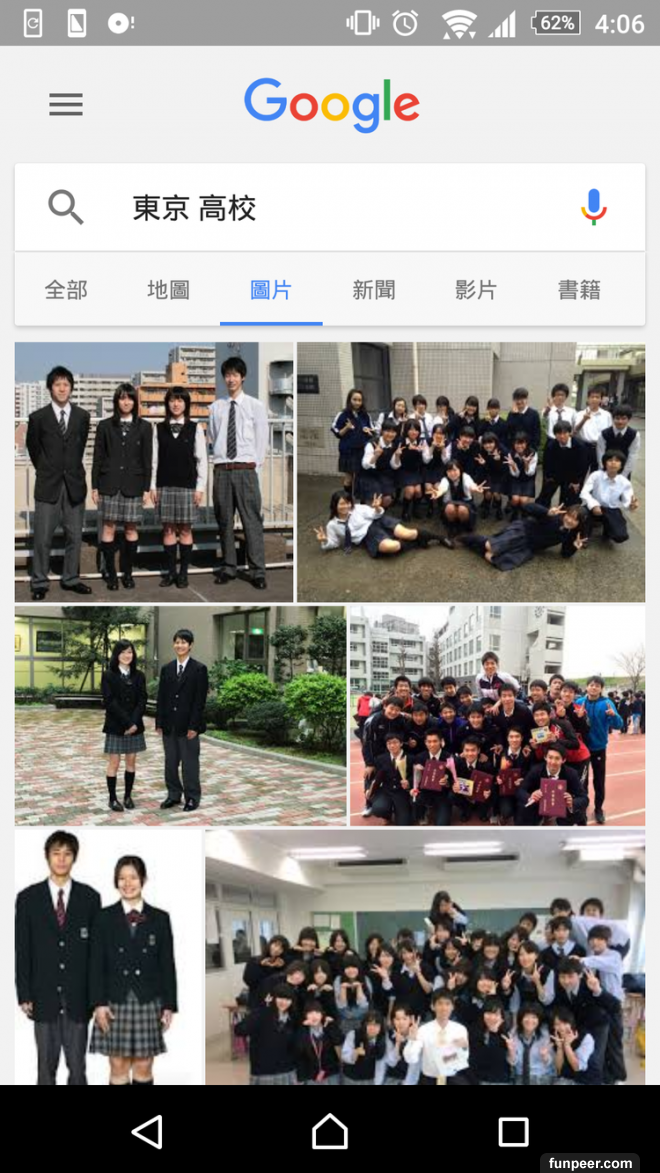Switch to the 新聞 tab
This screenshot has width=660, height=1173.
(374, 290)
